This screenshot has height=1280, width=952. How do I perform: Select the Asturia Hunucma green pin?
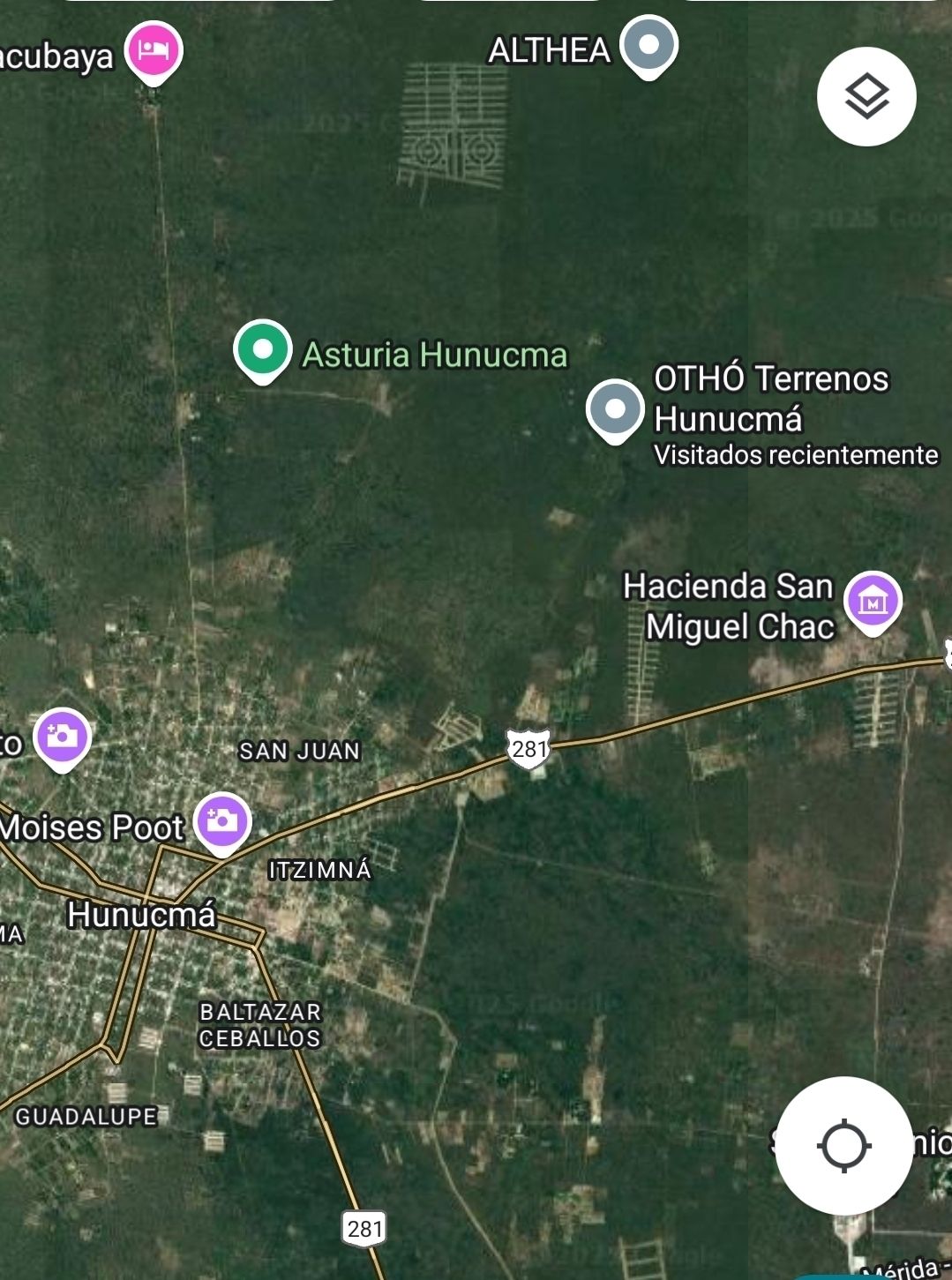coord(263,349)
